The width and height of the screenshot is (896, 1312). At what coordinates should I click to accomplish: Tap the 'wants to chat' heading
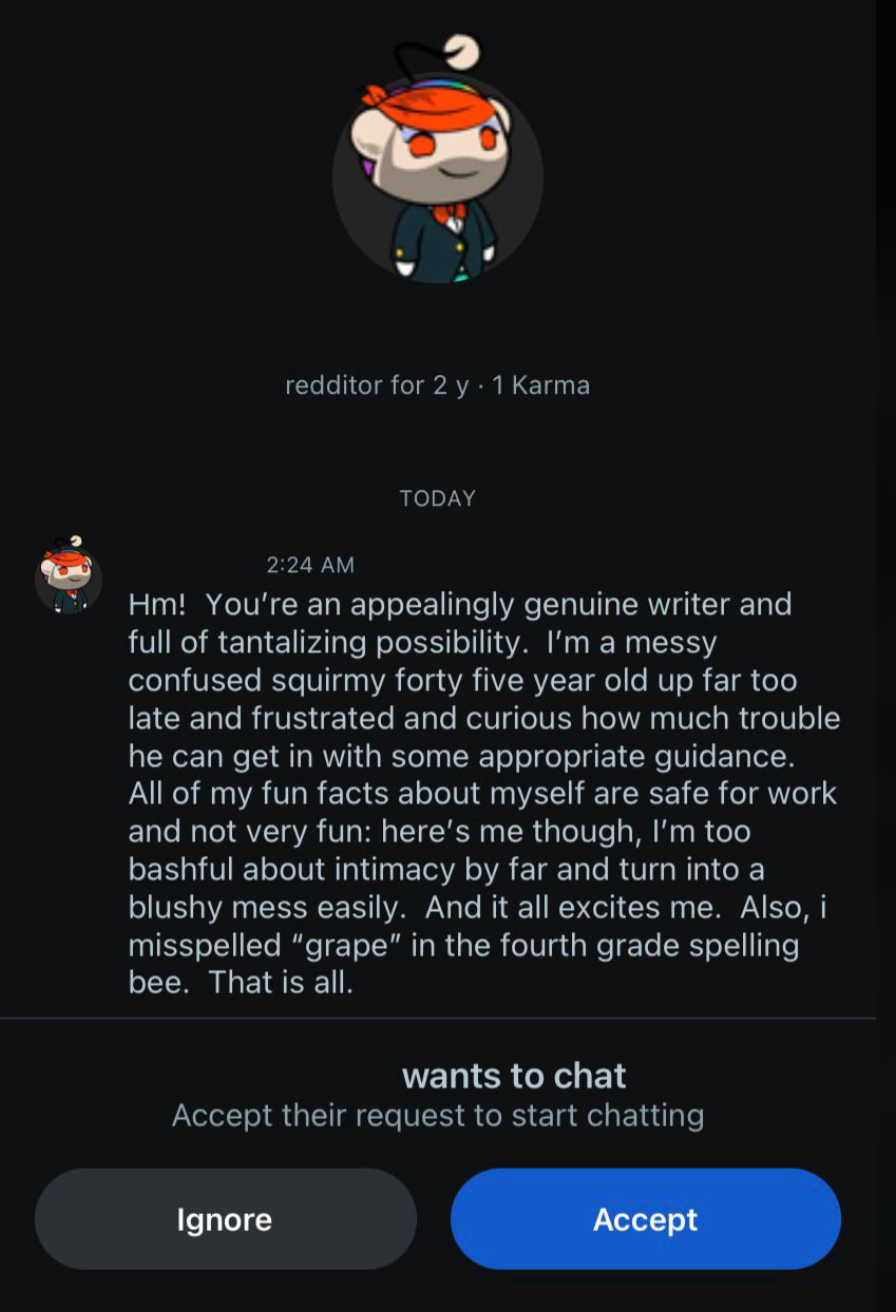[x=512, y=1075]
